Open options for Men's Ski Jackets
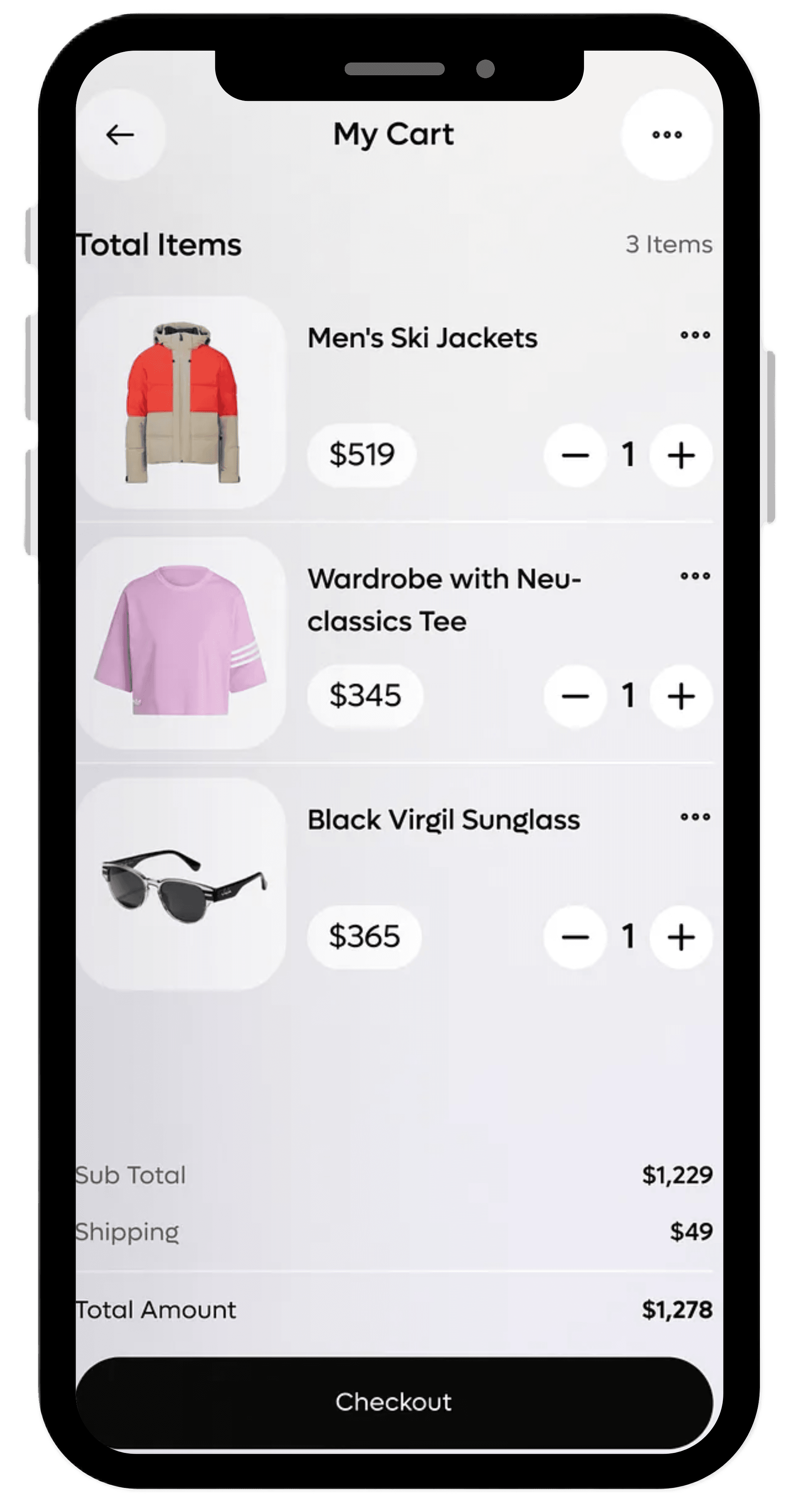 pyautogui.click(x=695, y=336)
